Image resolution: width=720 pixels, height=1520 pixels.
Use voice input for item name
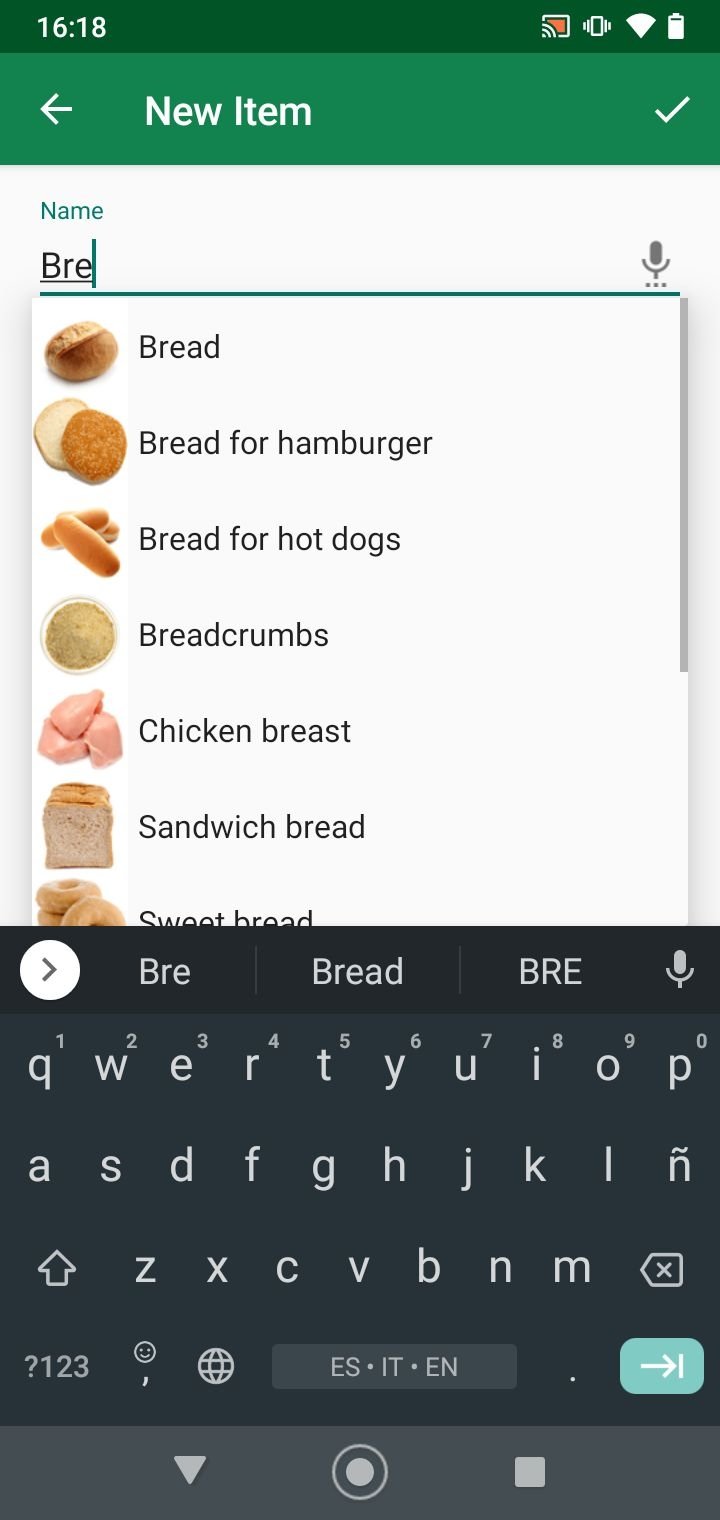(x=655, y=264)
